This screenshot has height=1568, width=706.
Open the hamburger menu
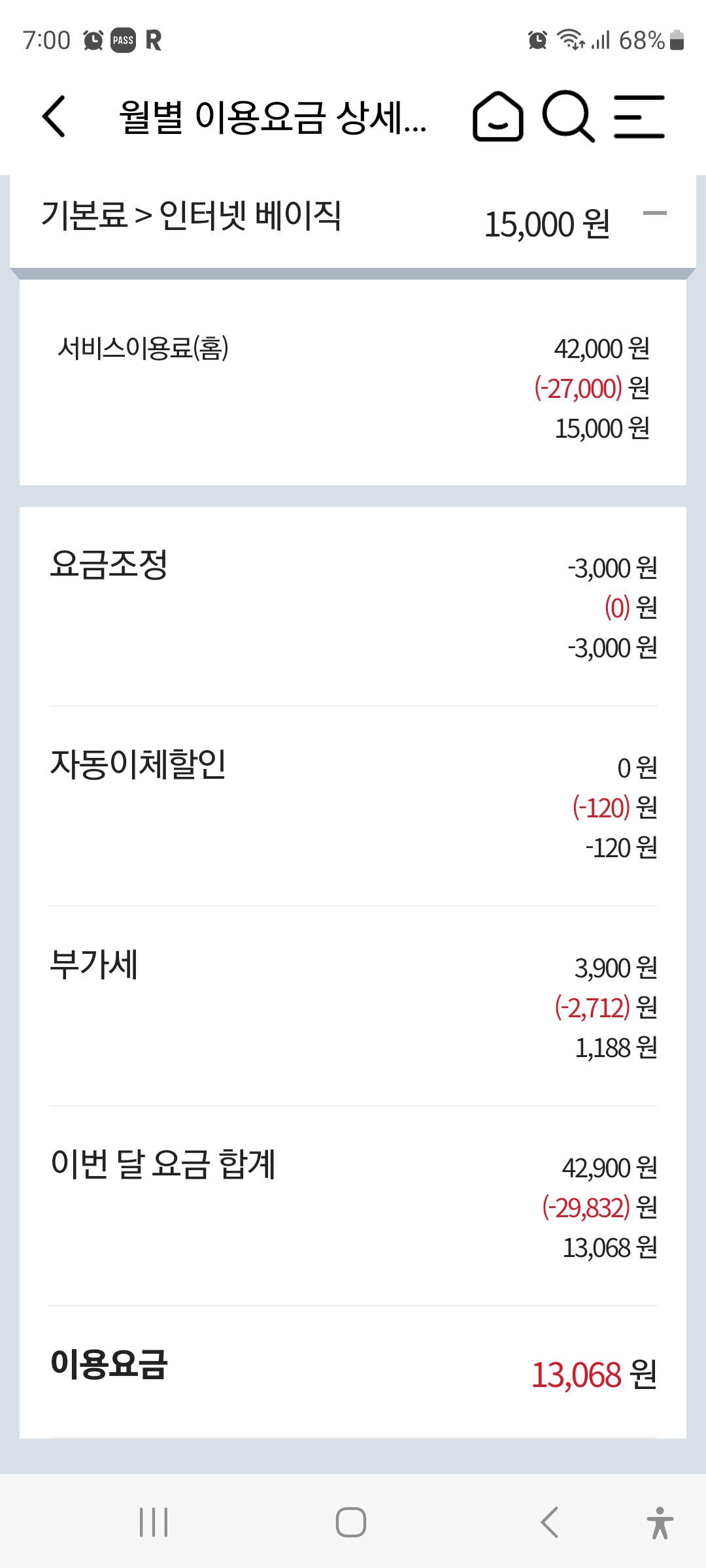point(639,117)
